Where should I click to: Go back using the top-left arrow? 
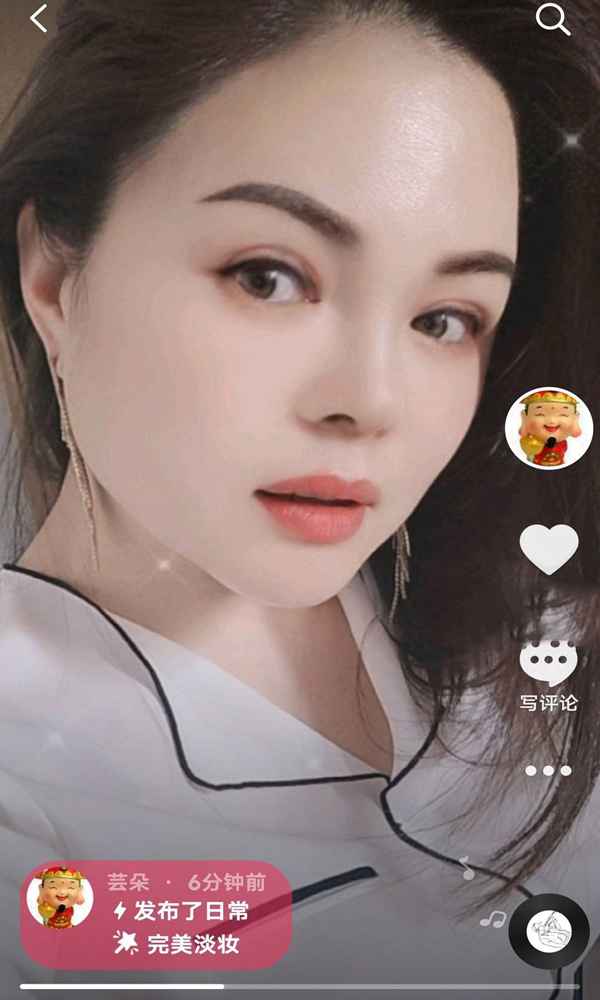click(x=39, y=18)
